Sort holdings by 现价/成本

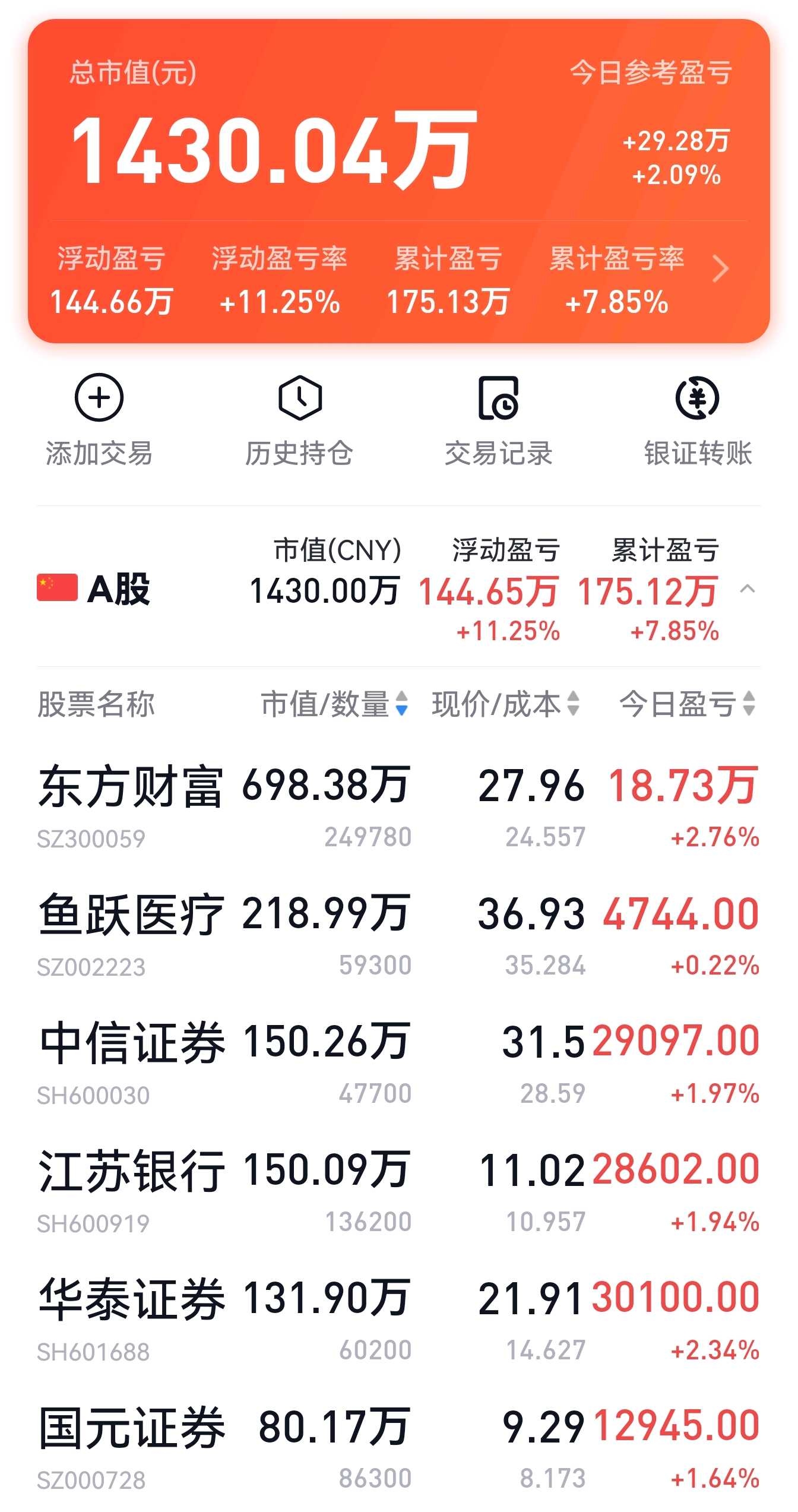coord(505,704)
